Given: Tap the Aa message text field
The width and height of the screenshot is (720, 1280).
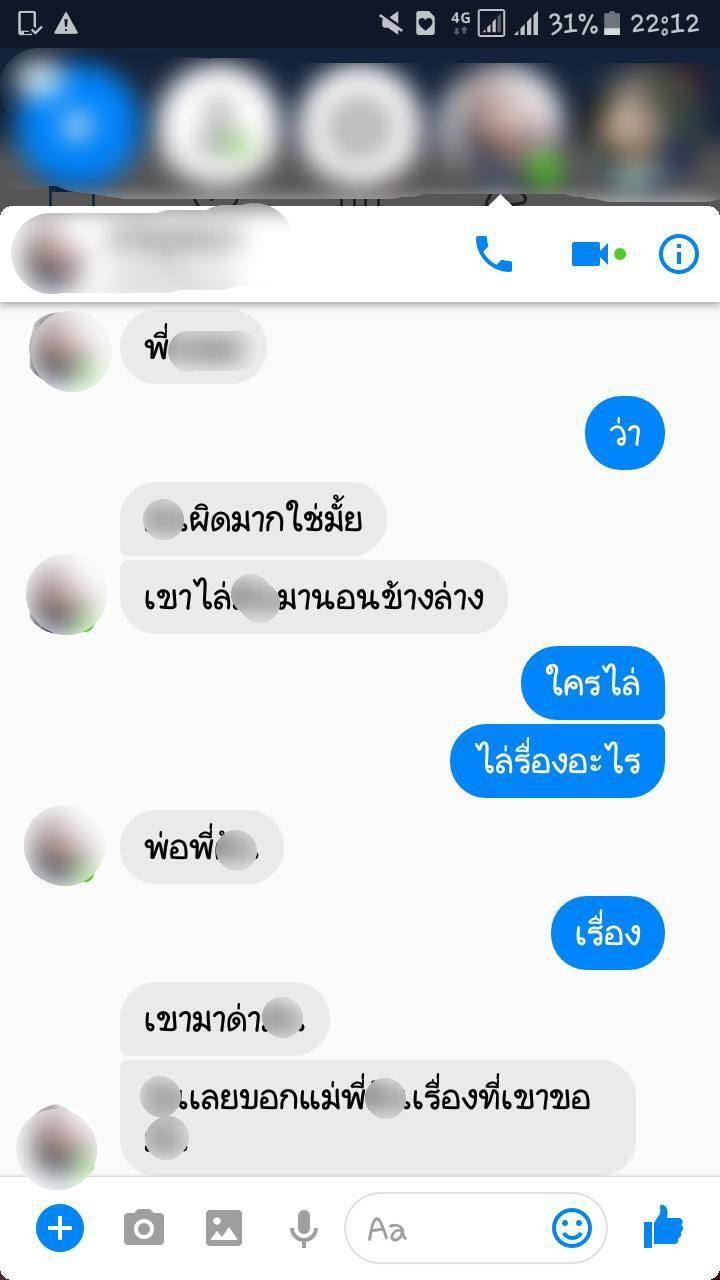Looking at the screenshot, I should point(450,1228).
